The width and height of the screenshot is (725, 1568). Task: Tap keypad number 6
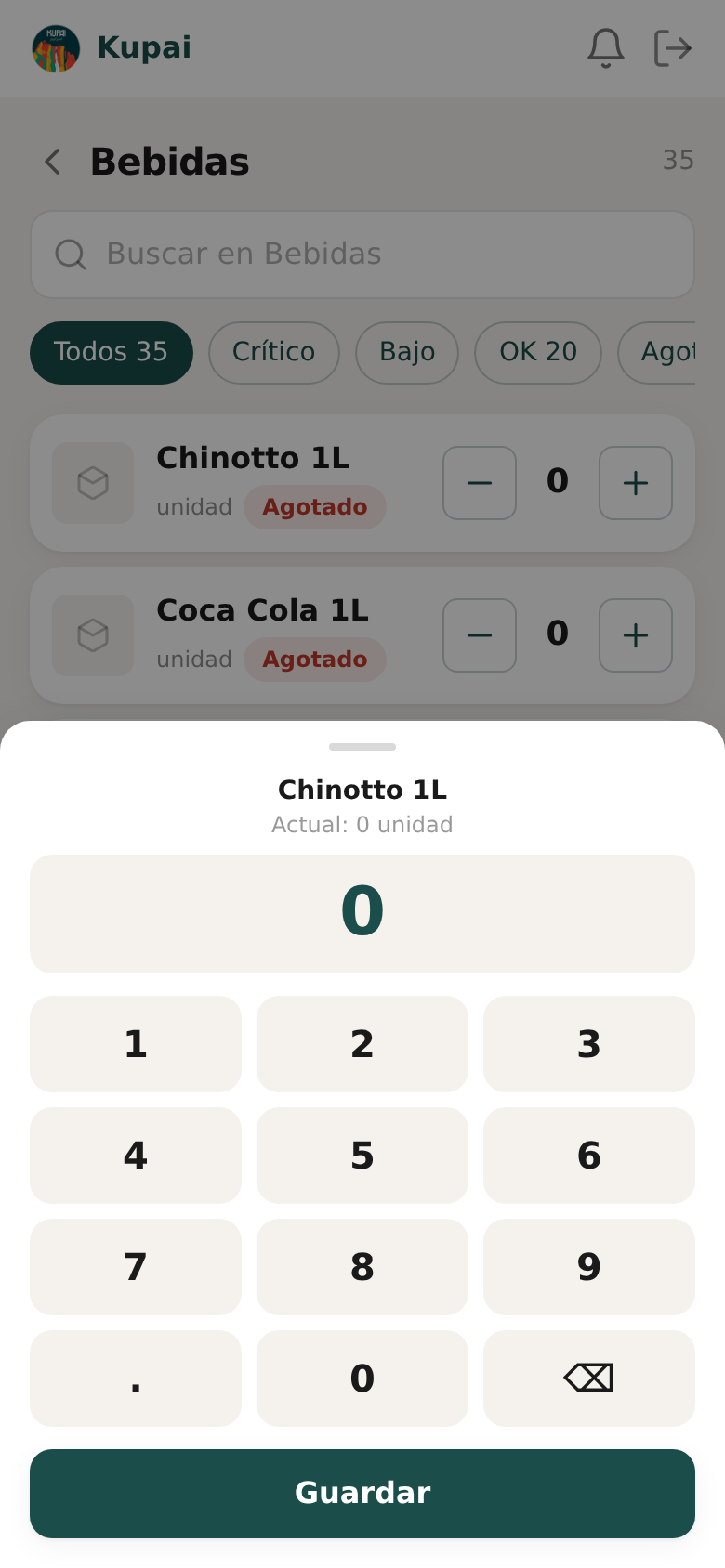(x=589, y=1156)
